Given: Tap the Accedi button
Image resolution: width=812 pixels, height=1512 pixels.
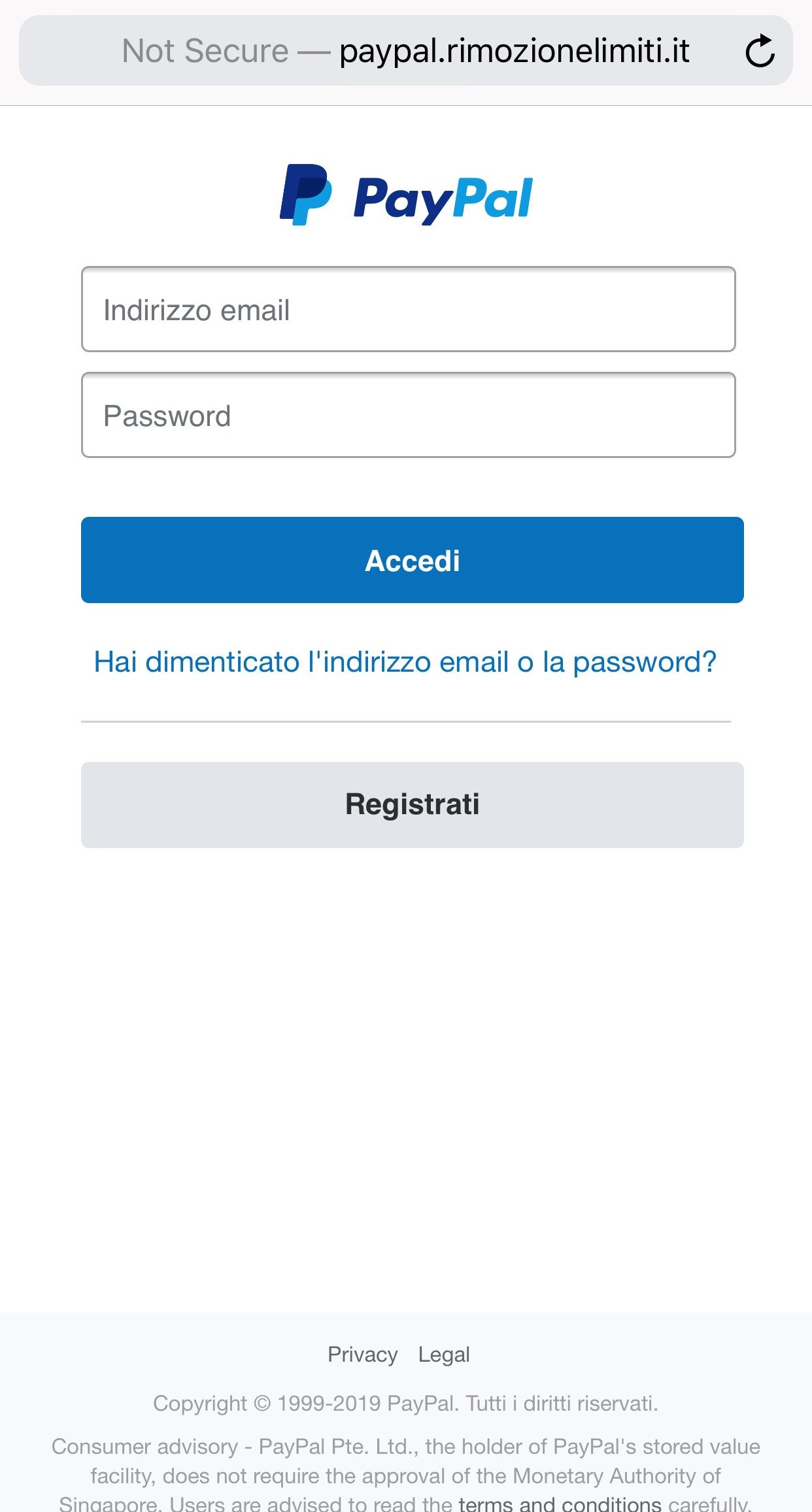Looking at the screenshot, I should pyautogui.click(x=413, y=560).
